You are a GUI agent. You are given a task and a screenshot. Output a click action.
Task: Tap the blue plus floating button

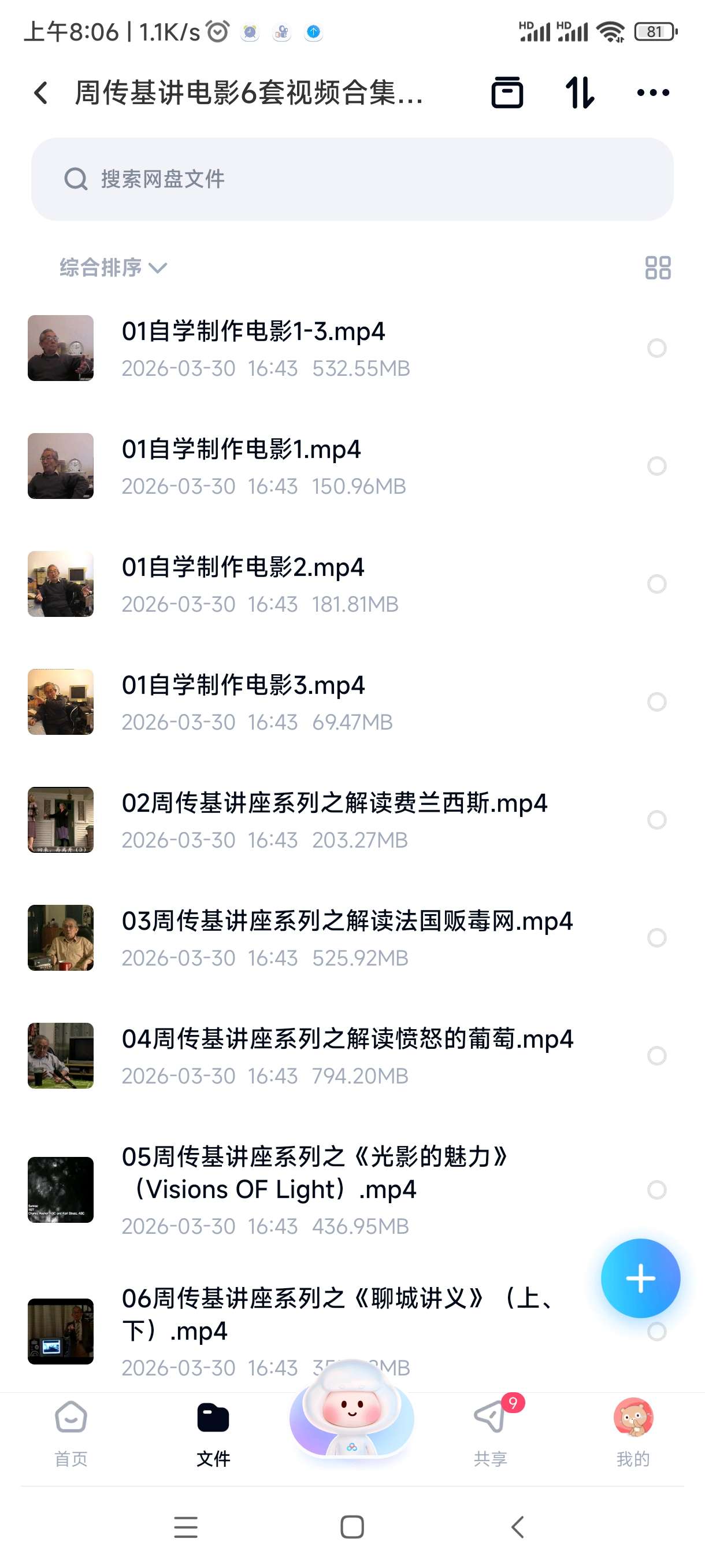point(639,1278)
